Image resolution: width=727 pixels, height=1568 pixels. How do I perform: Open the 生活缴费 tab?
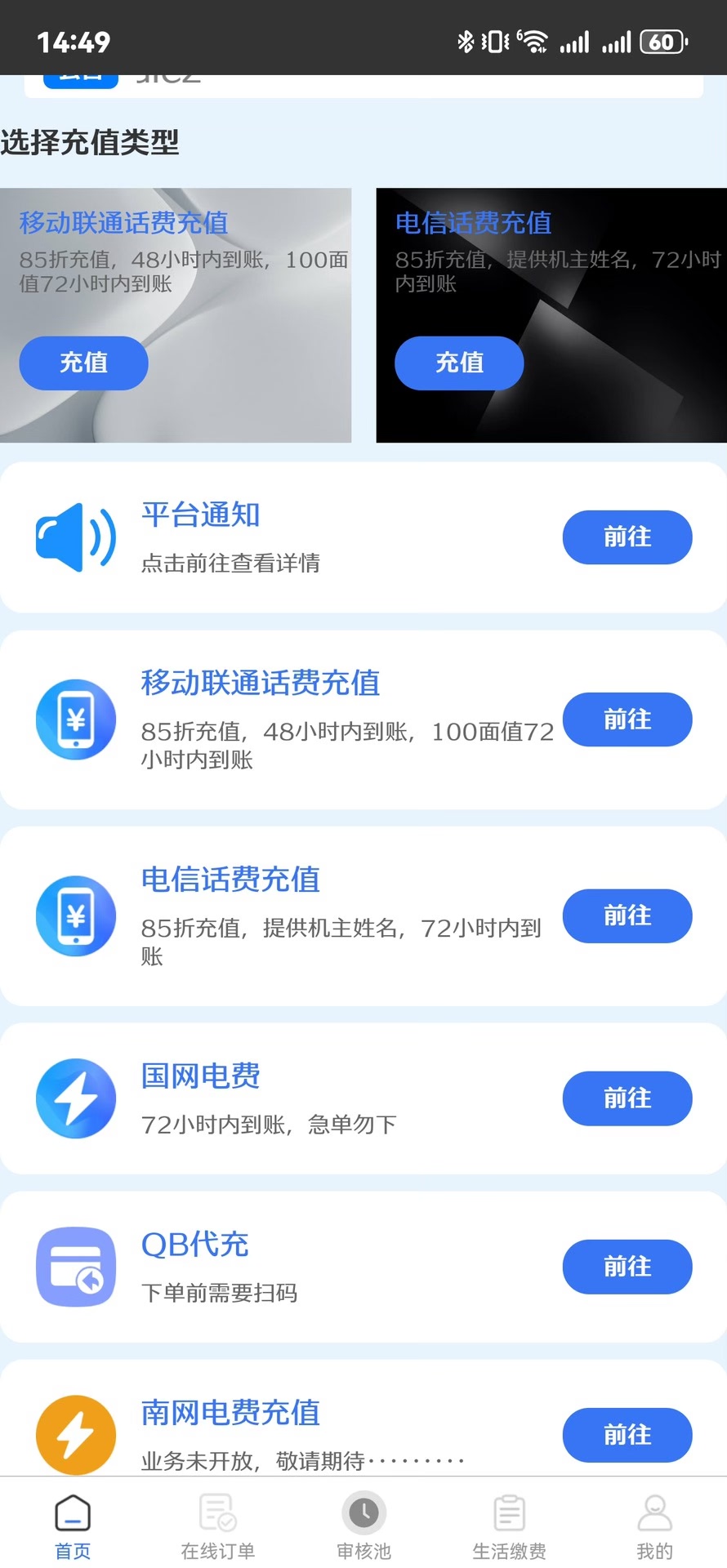(x=509, y=1526)
